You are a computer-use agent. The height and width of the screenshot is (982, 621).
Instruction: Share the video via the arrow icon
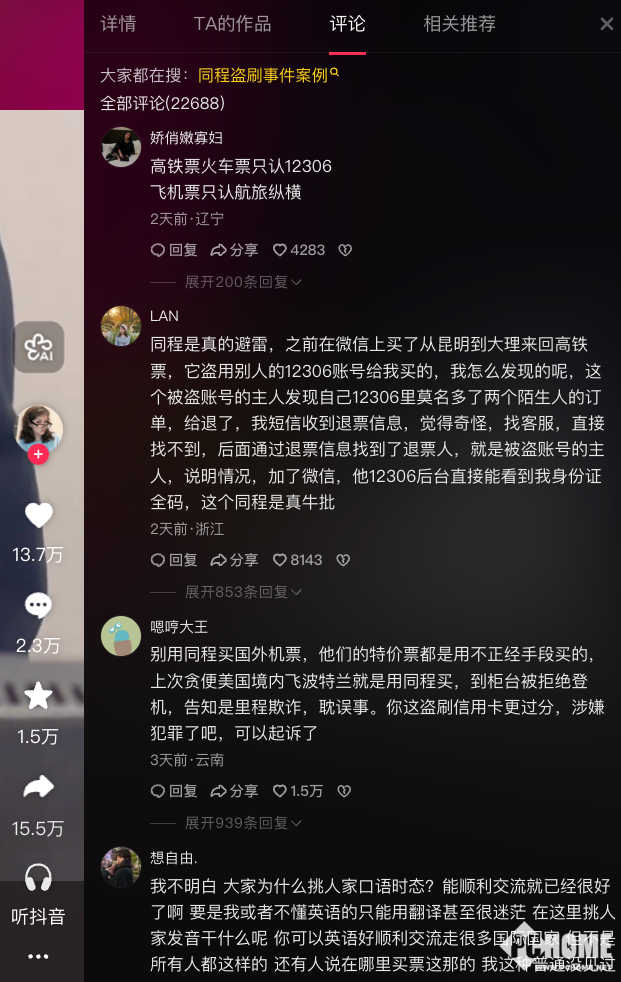[38, 788]
